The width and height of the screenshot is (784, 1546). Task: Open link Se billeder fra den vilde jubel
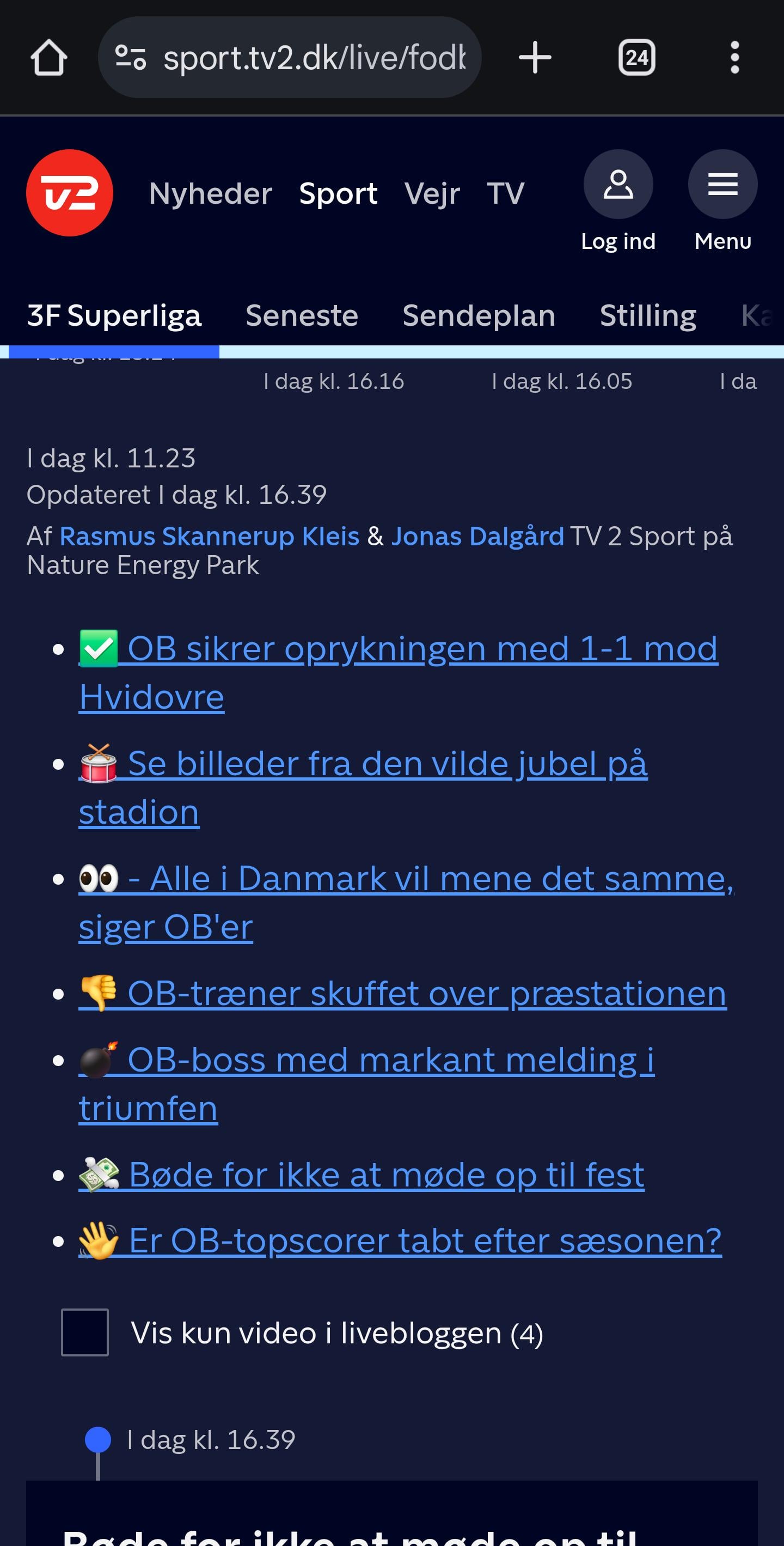pyautogui.click(x=363, y=787)
